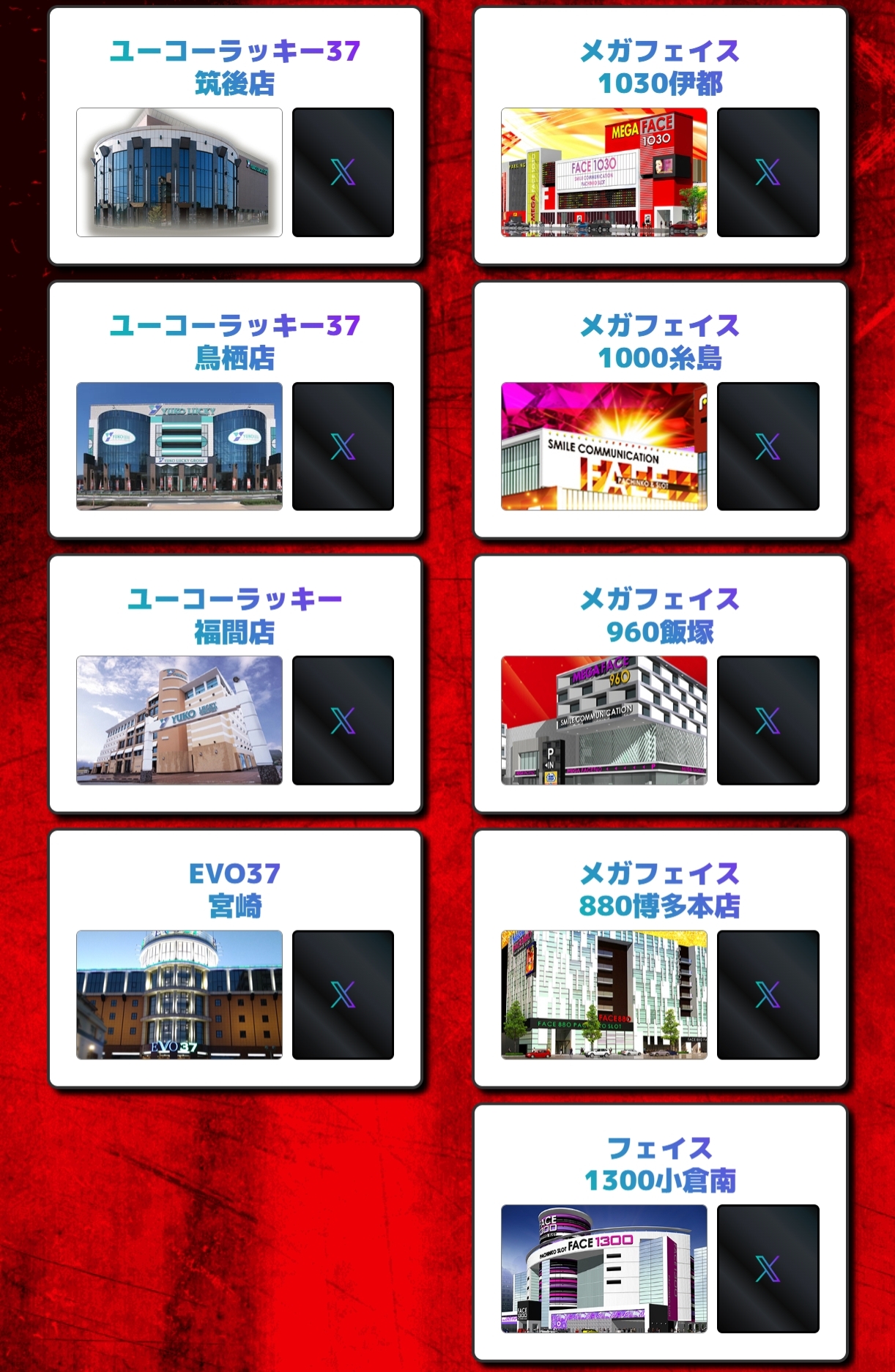Image resolution: width=895 pixels, height=1372 pixels.
Task: Open the メガフェイス960飯塚 store photo
Action: pyautogui.click(x=604, y=720)
